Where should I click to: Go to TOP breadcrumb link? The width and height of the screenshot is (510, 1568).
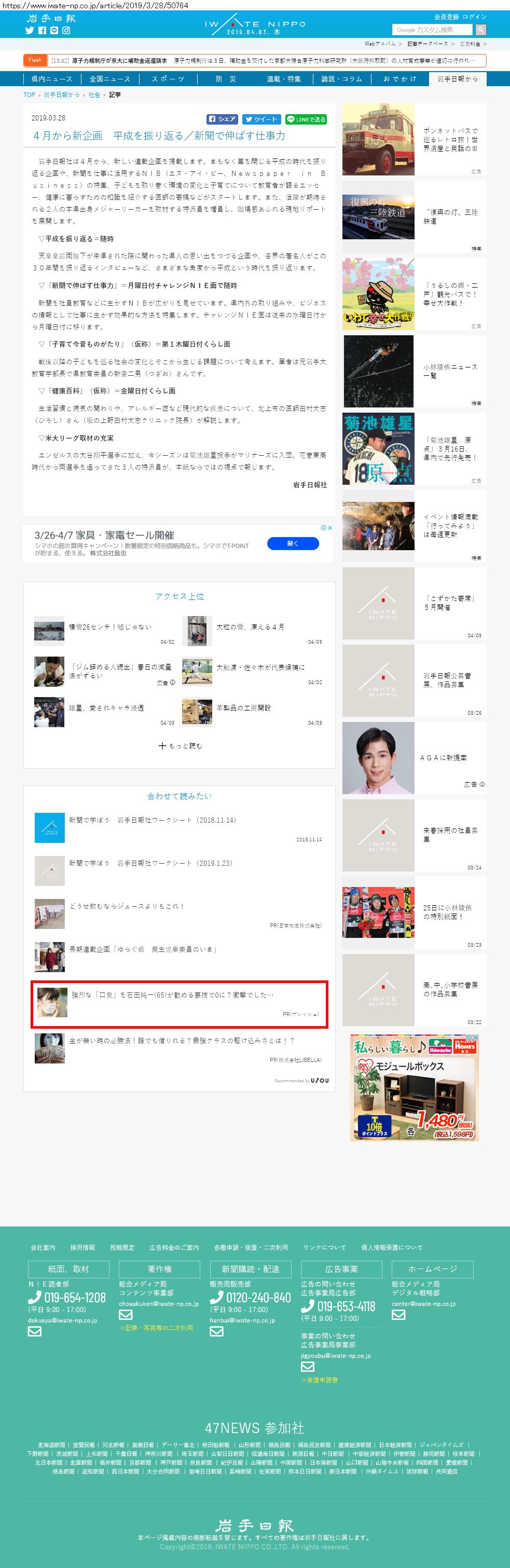[x=29, y=95]
